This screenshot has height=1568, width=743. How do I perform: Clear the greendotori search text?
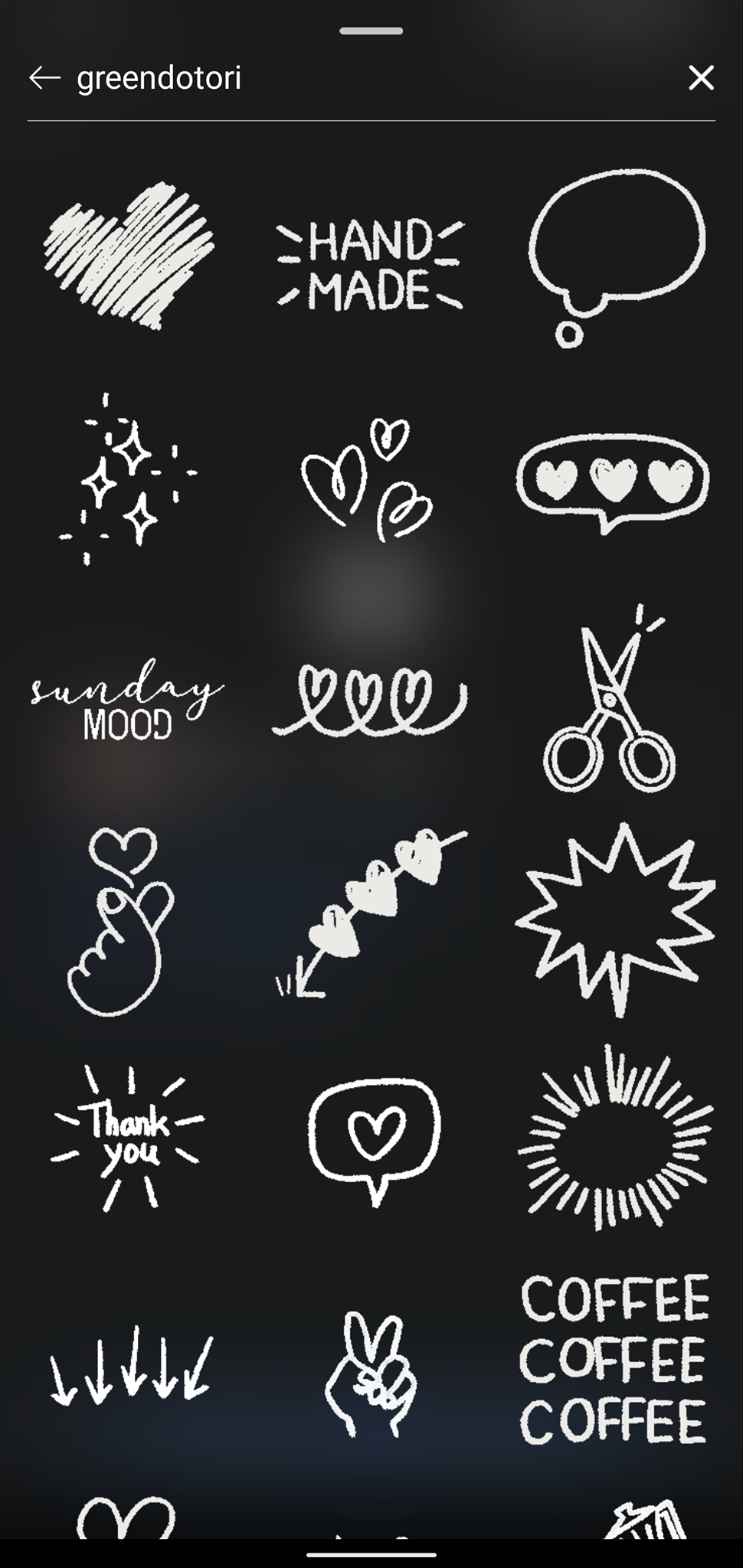(x=701, y=77)
